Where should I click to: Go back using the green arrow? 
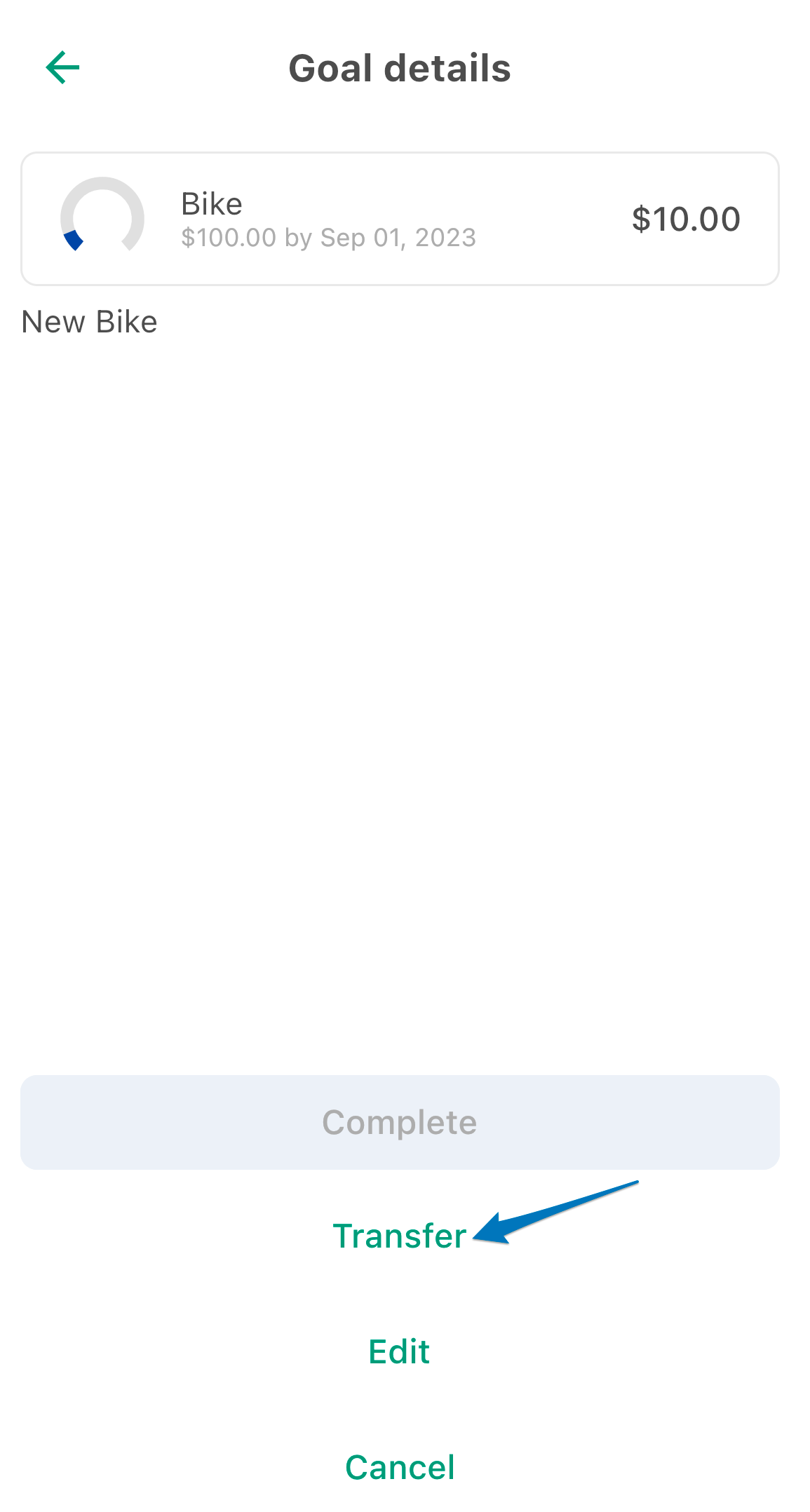(63, 67)
